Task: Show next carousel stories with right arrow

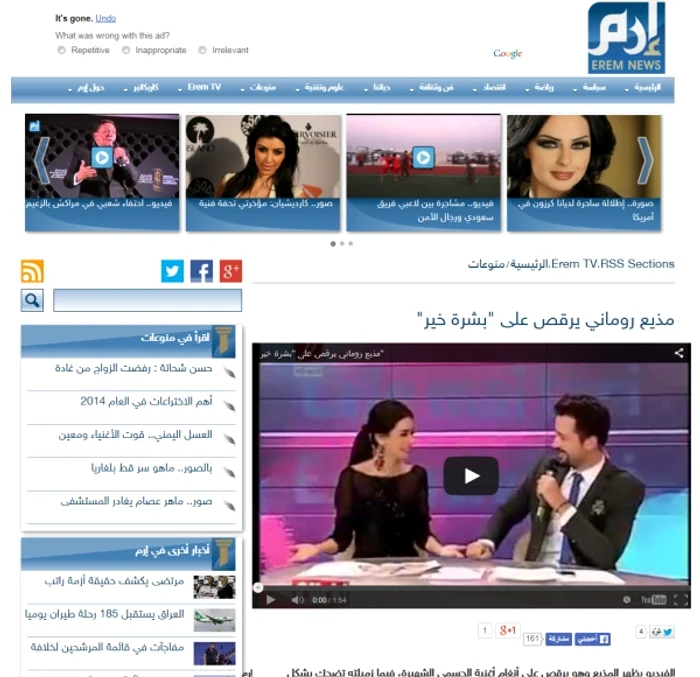Action: [646, 160]
